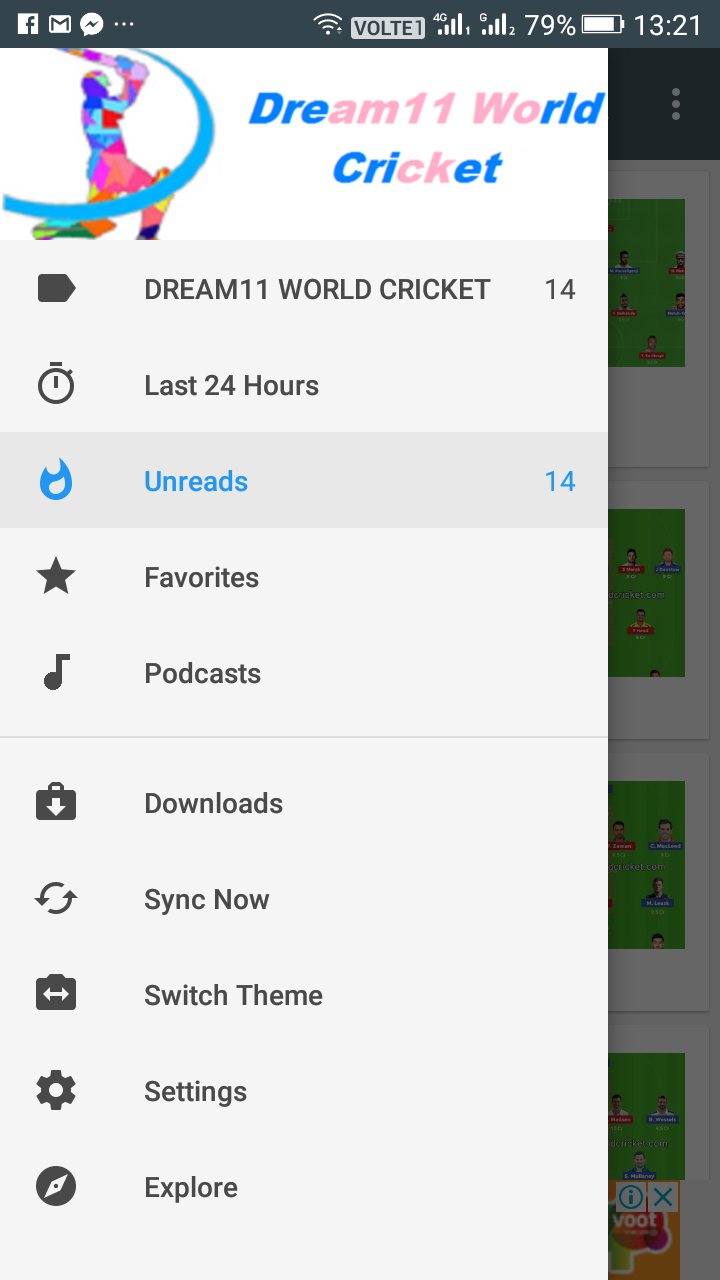Open the Explore section

[191, 1188]
